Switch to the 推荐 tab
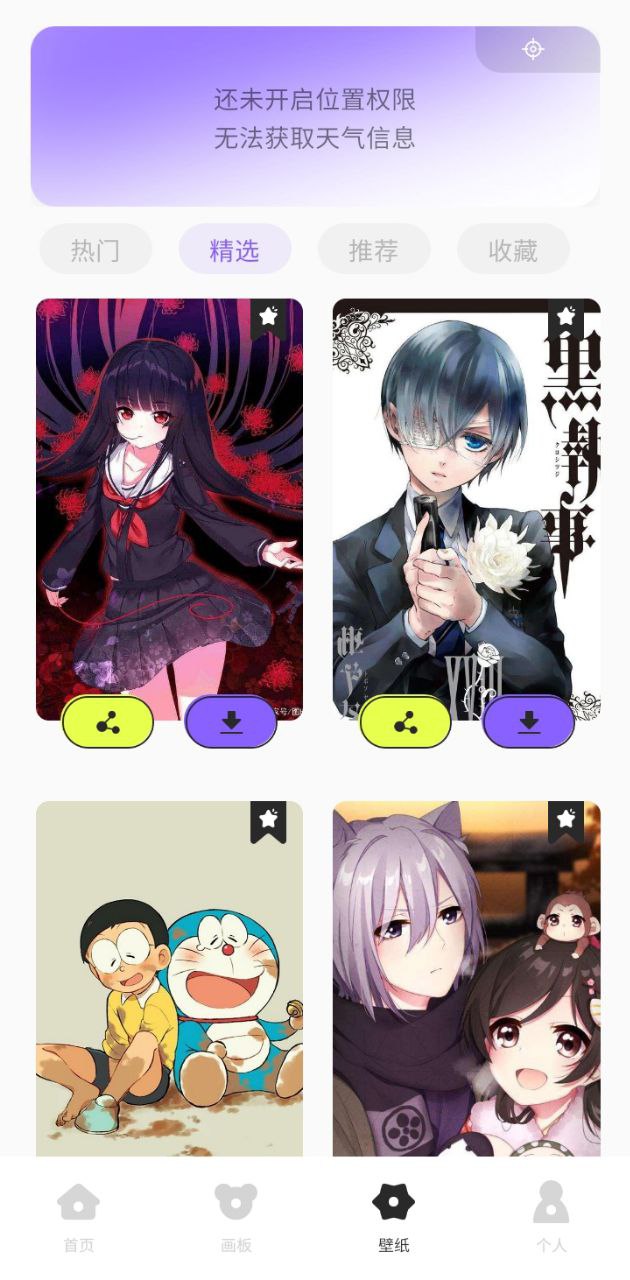This screenshot has height=1280, width=630. pos(374,250)
